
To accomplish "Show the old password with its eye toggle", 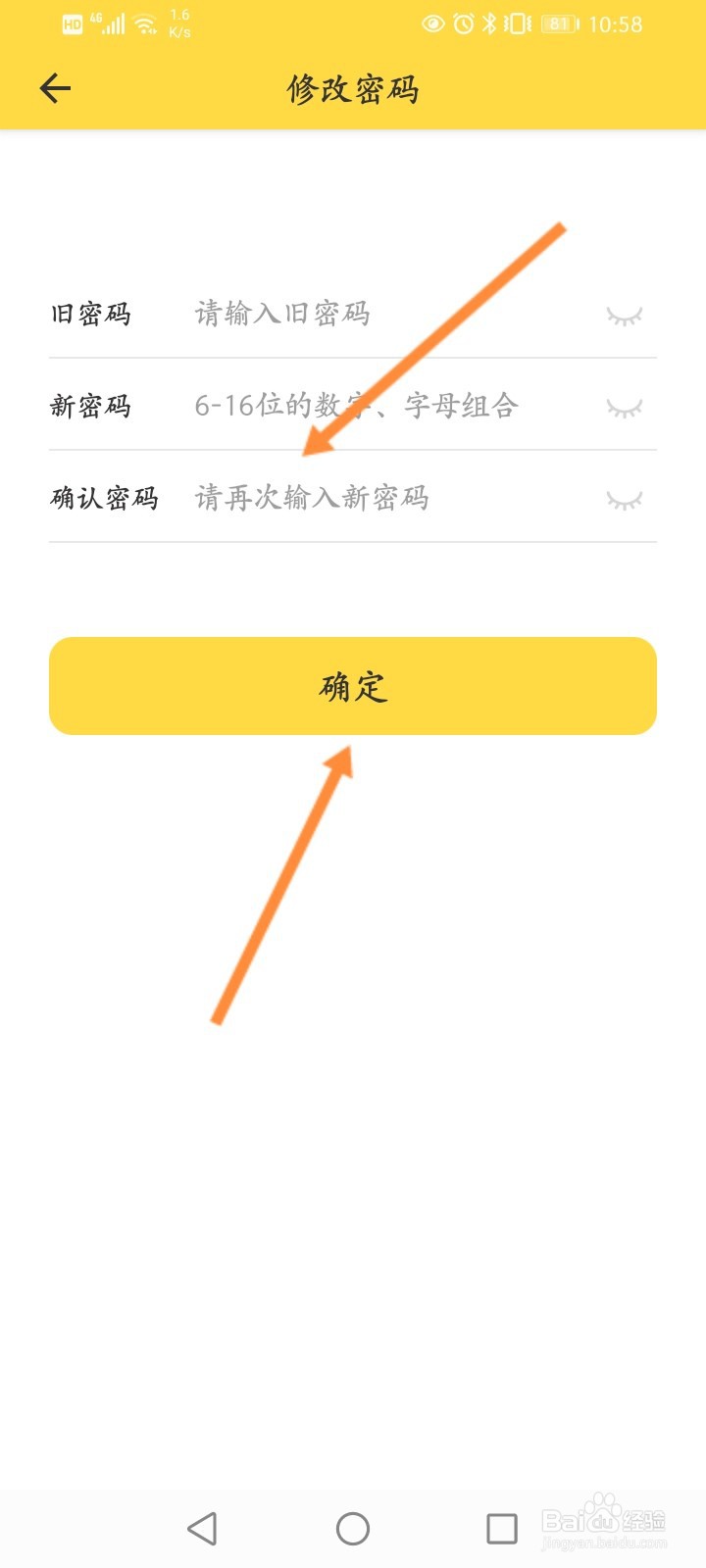I will tap(626, 314).
